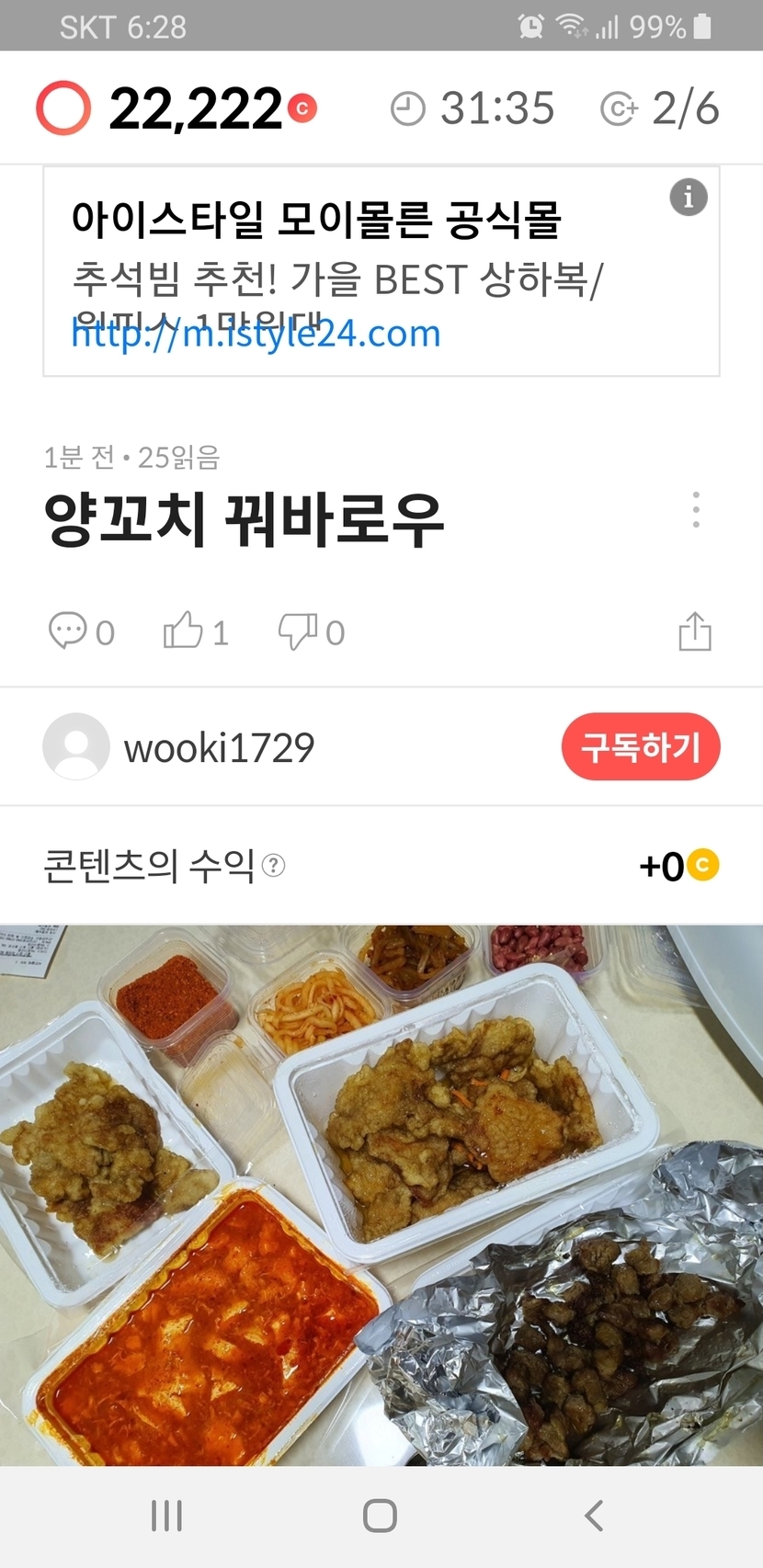Open the comments on this post

pos(68,631)
